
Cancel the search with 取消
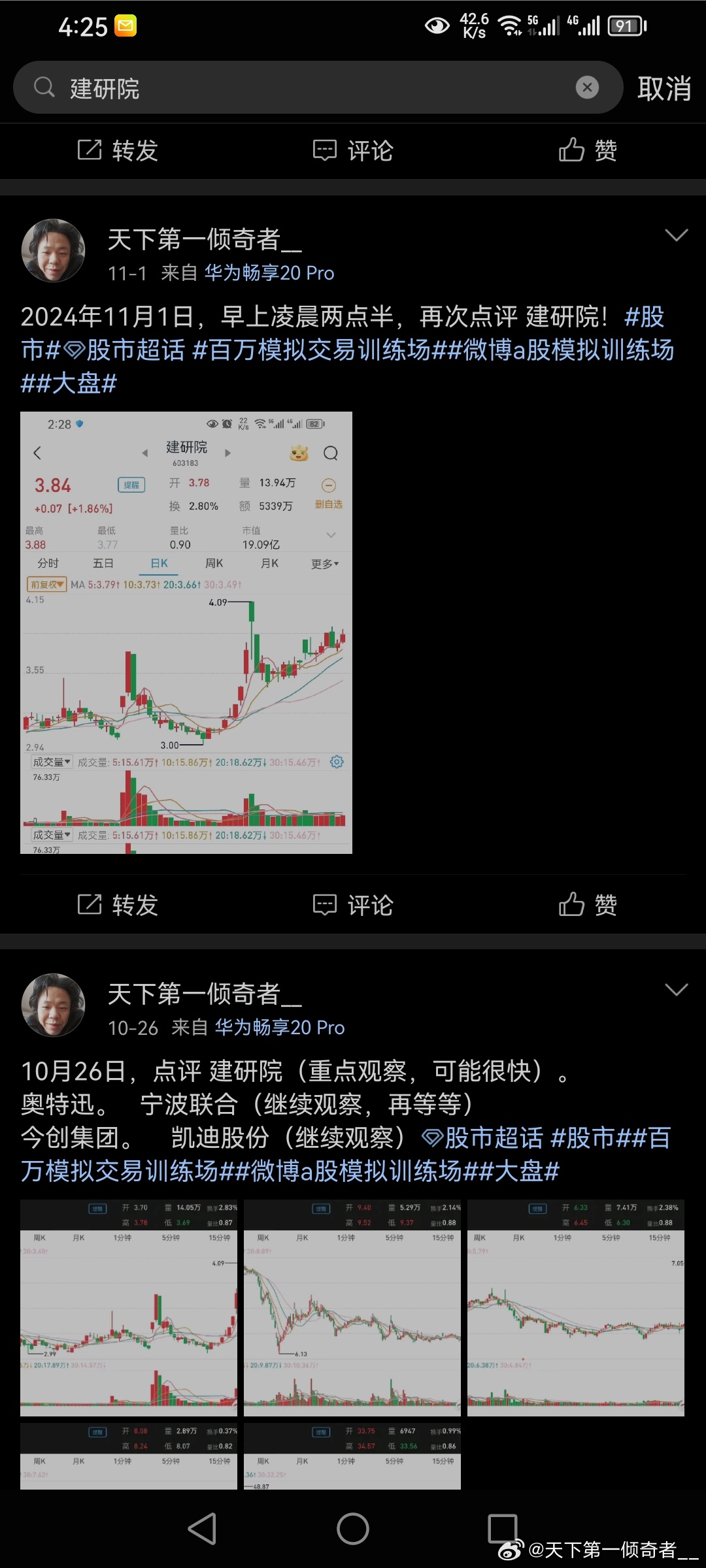coord(664,88)
